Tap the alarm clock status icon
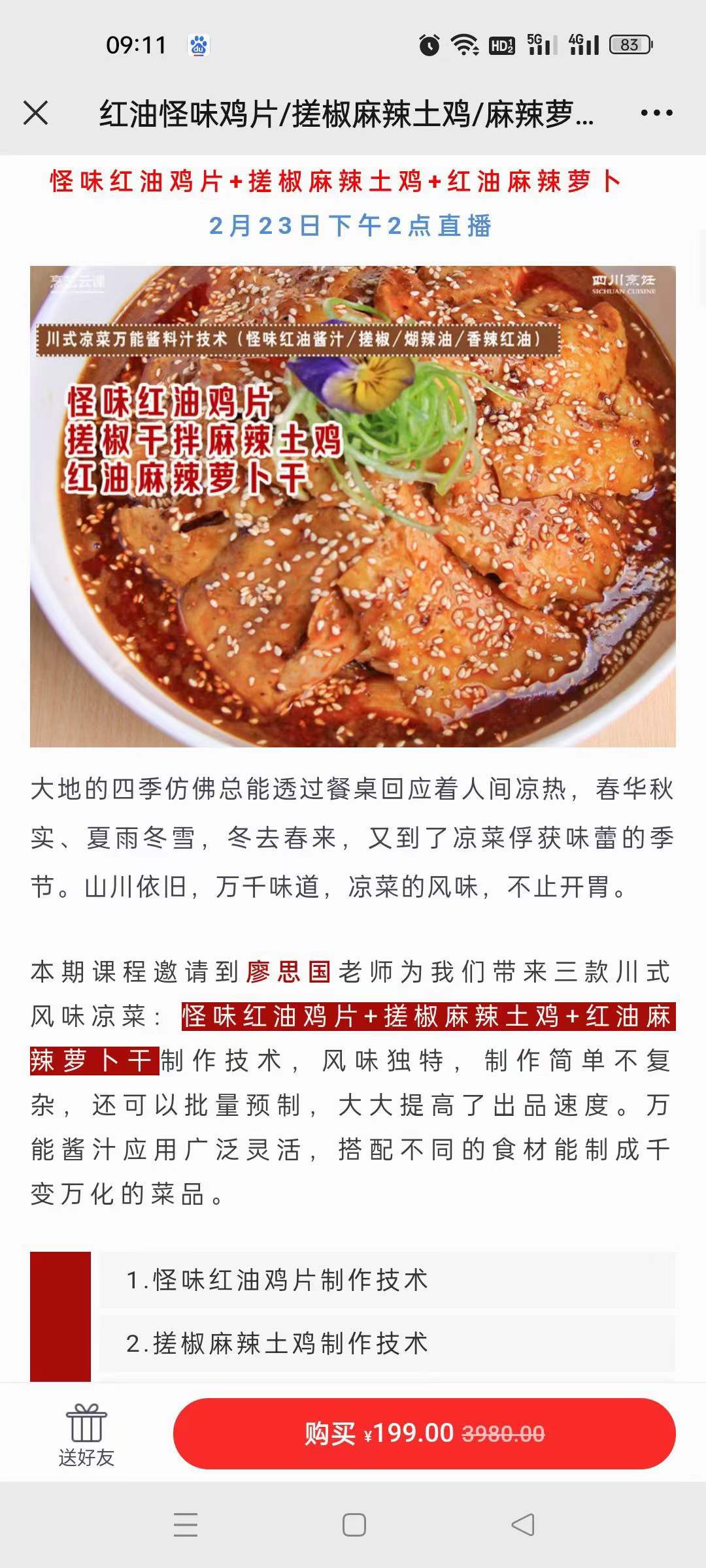706x1568 pixels. point(428,44)
